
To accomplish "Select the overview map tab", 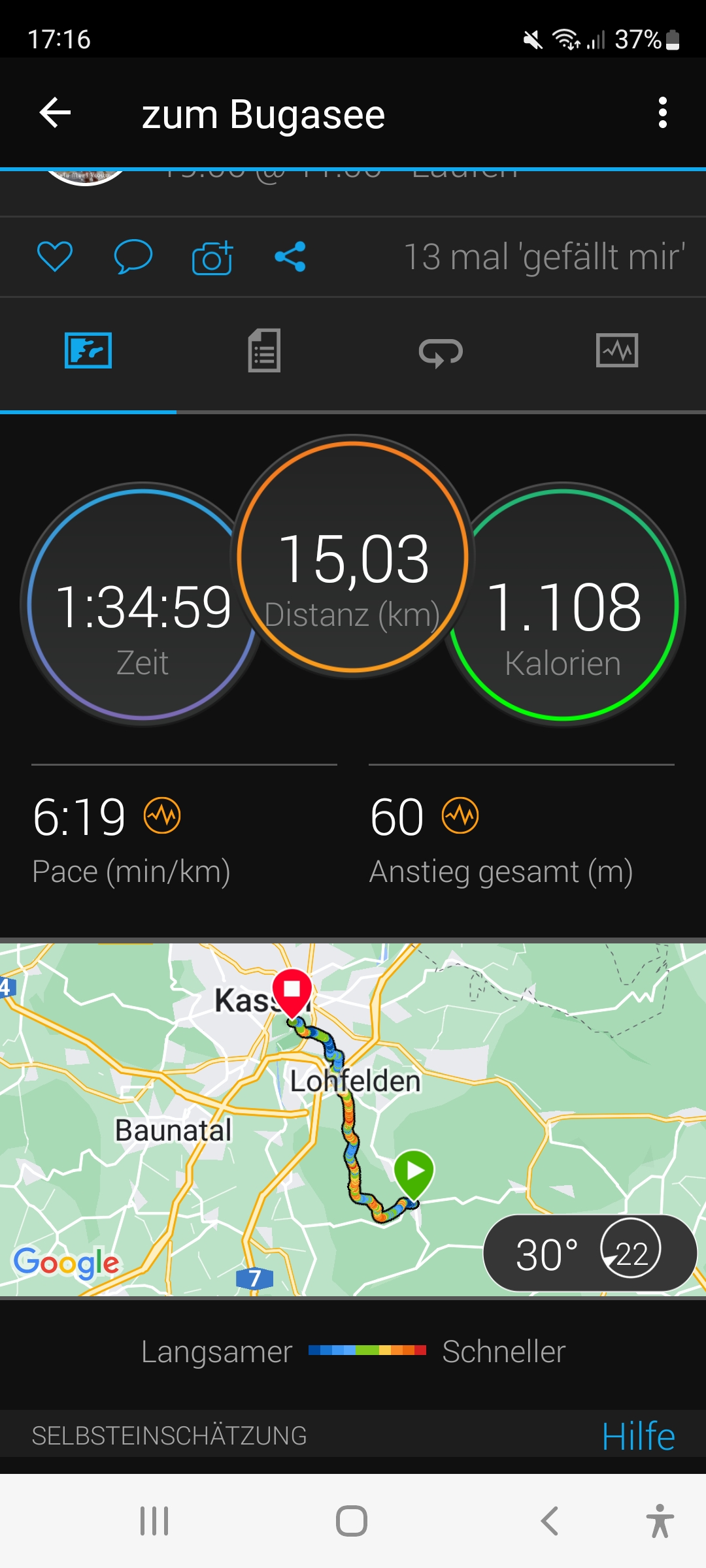I will pyautogui.click(x=88, y=351).
